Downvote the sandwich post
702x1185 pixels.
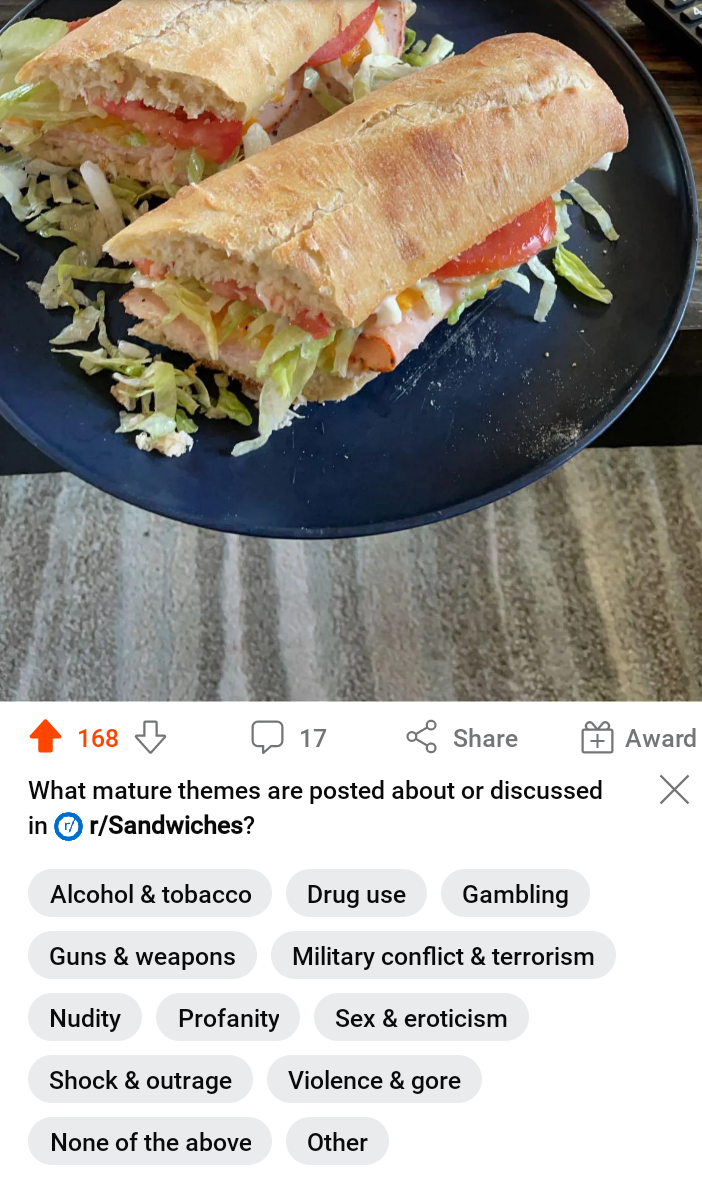tap(150, 737)
